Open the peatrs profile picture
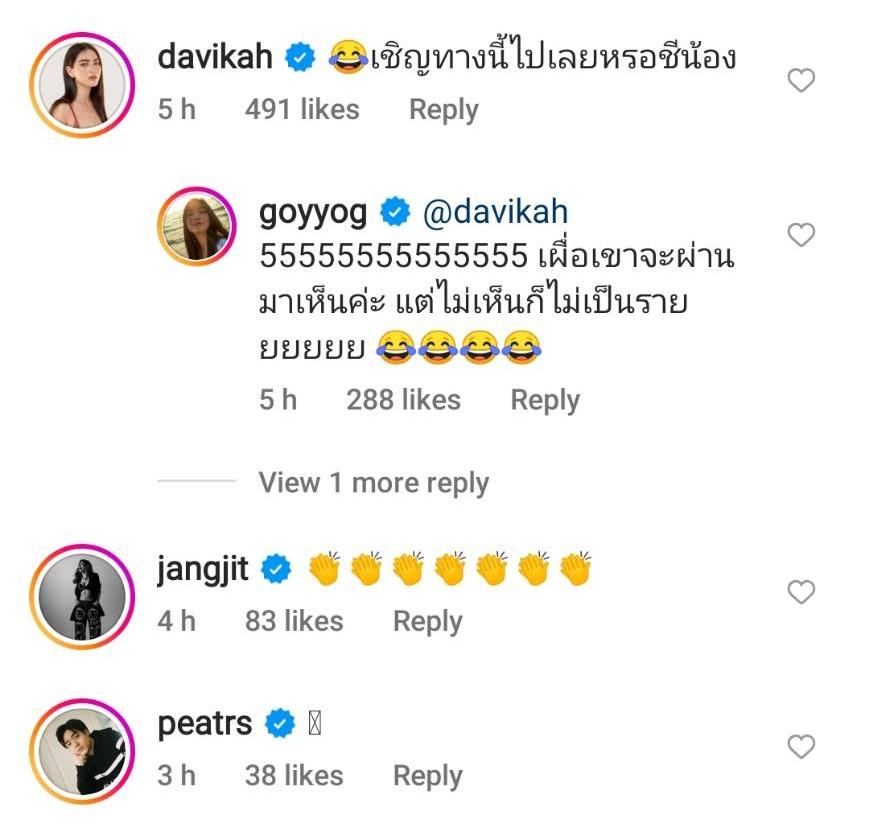The image size is (869, 828). (82, 748)
